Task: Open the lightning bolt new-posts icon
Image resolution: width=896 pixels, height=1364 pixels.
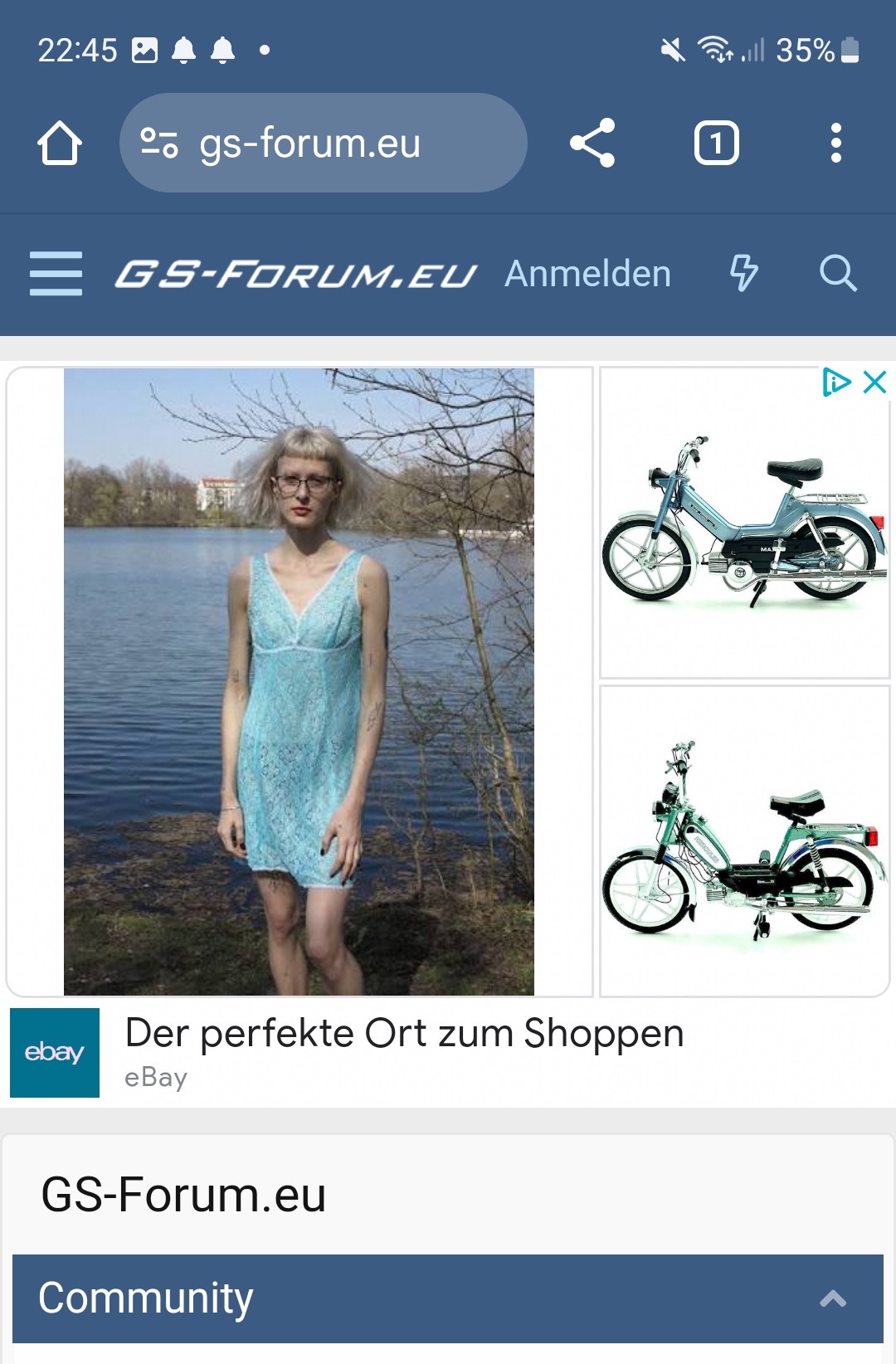Action: click(x=743, y=273)
